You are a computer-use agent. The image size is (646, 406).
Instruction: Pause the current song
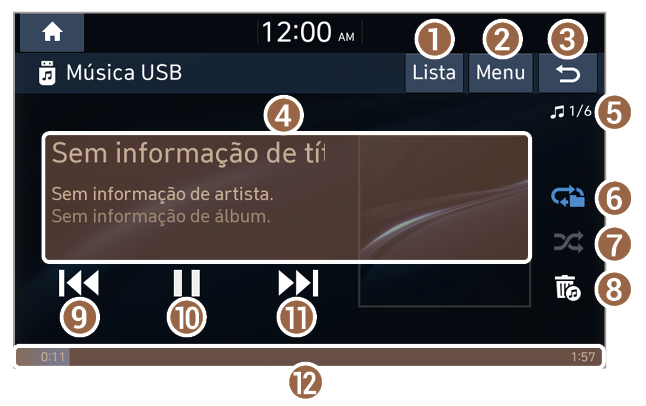(x=187, y=284)
